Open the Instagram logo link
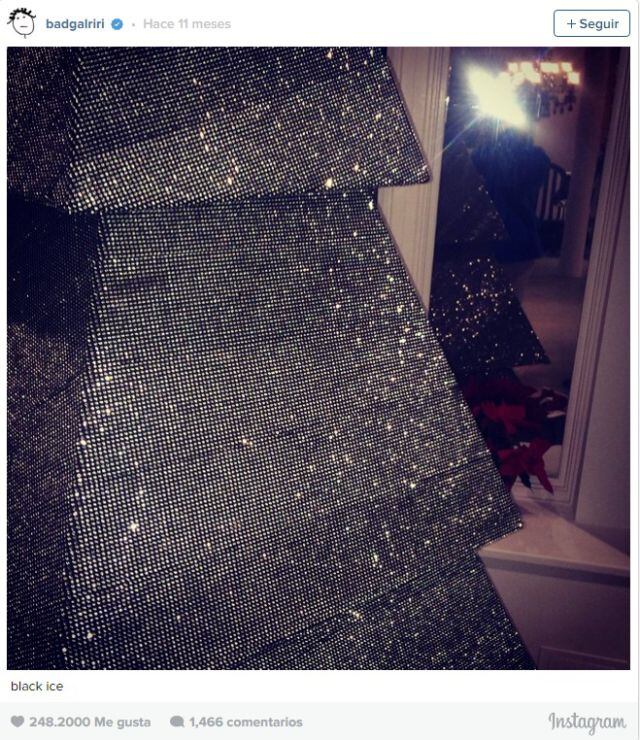Screen dimensions: 640x740 [x=587, y=721]
